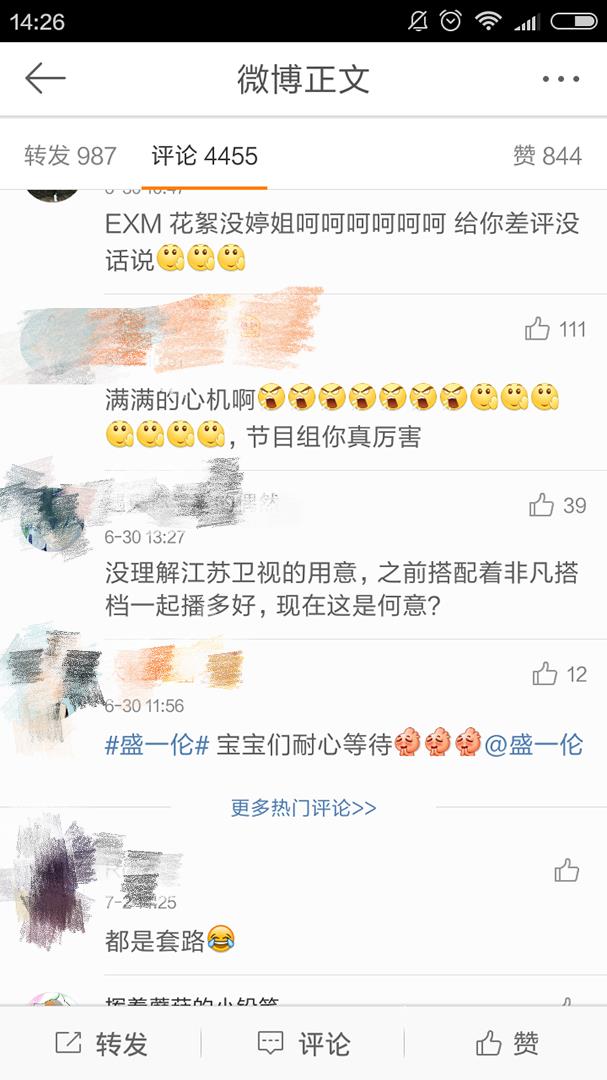The width and height of the screenshot is (607, 1080).
Task: Repost with the bottom 转发 button
Action: [x=102, y=1044]
